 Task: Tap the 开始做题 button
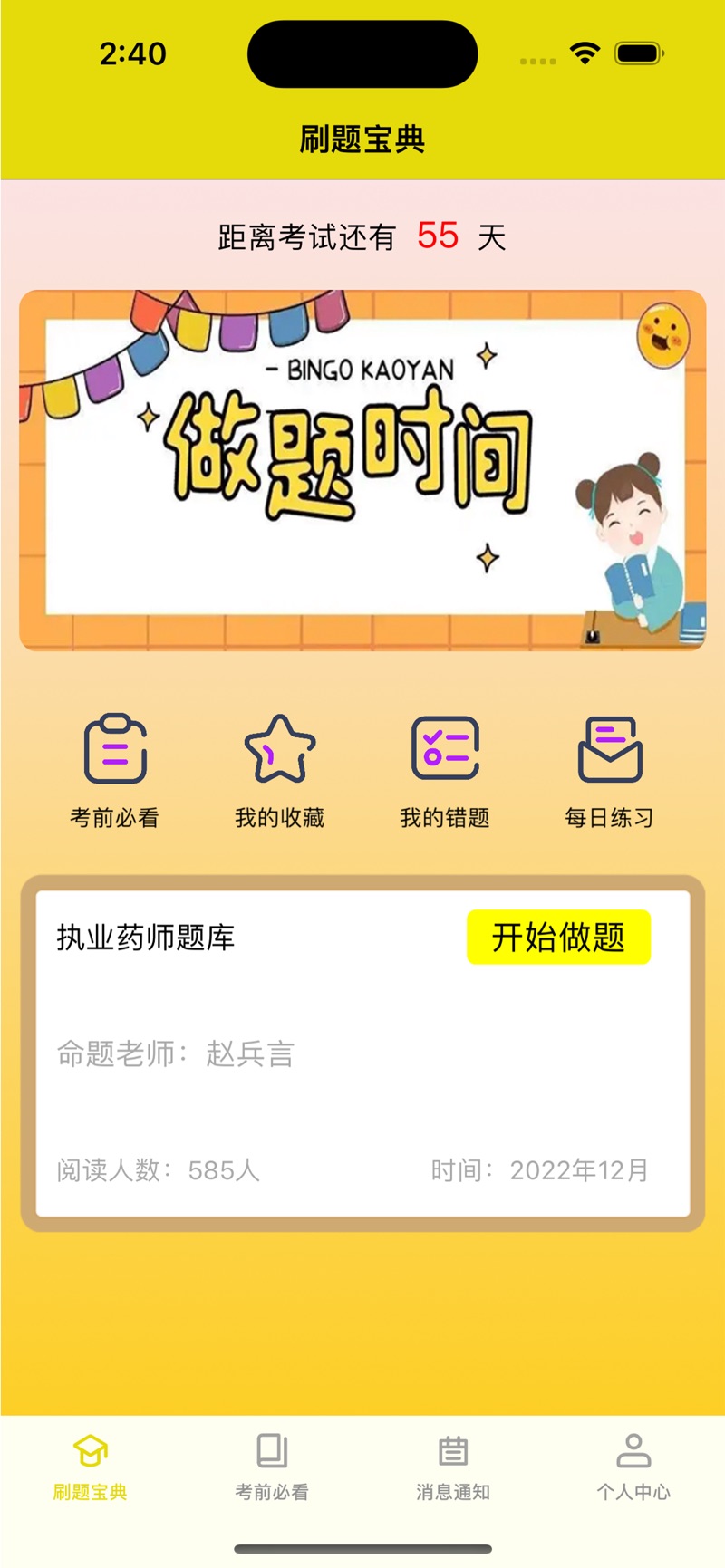558,937
